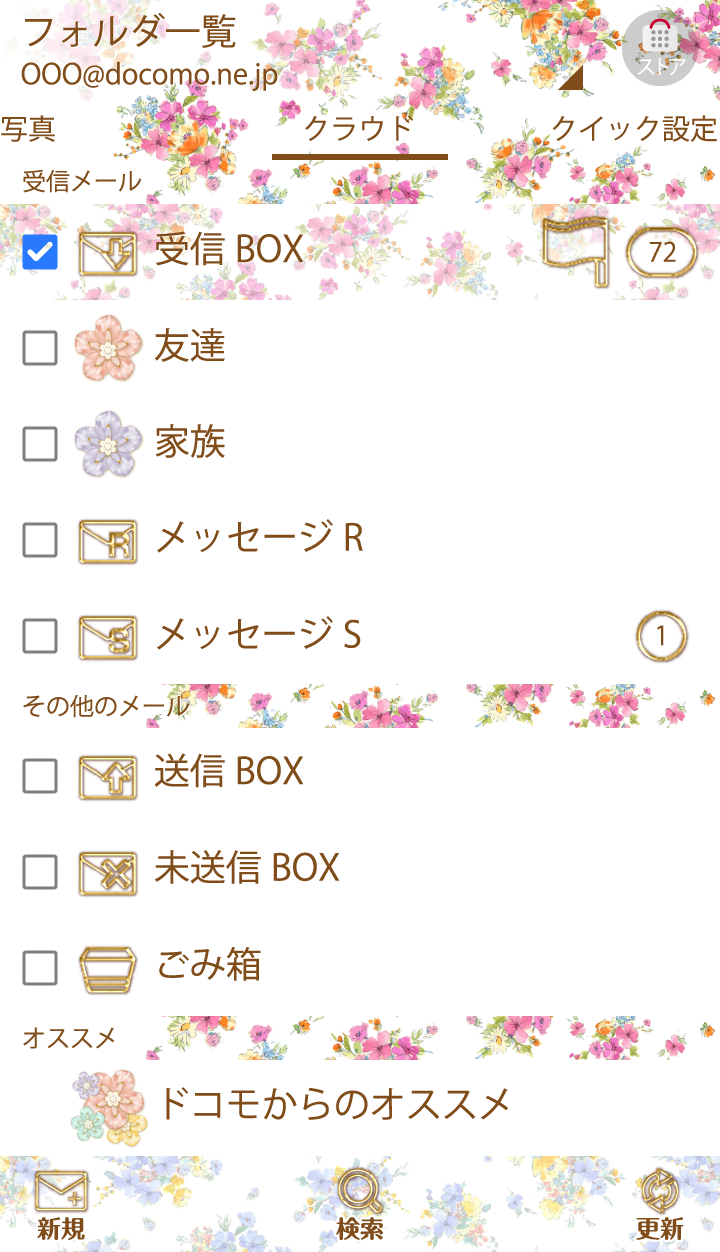The width and height of the screenshot is (720, 1252).
Task: Open ドコモからのオススメ
Action: pos(334,1104)
